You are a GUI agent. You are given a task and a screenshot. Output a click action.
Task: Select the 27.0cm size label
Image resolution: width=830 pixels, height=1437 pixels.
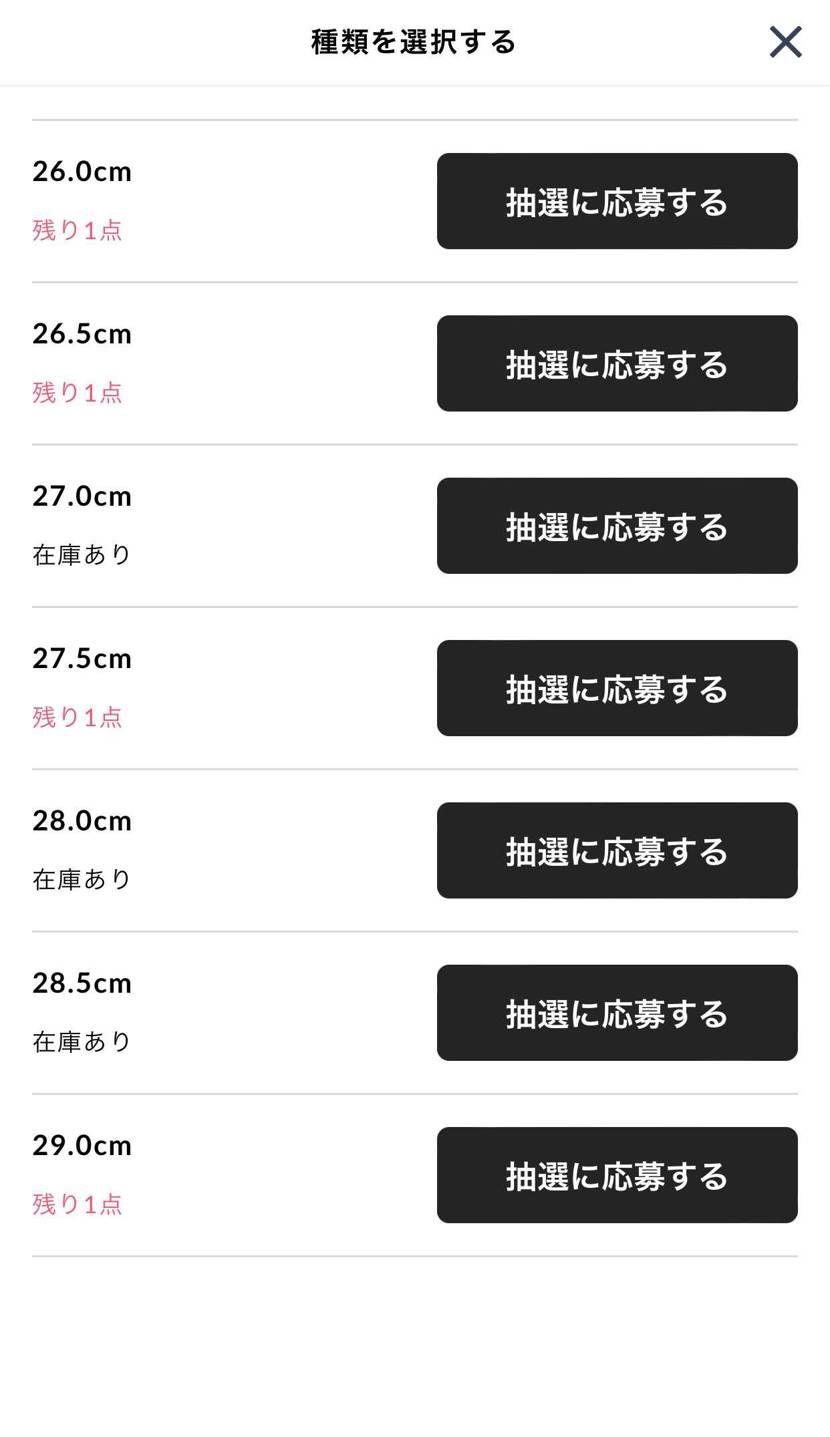point(81,495)
